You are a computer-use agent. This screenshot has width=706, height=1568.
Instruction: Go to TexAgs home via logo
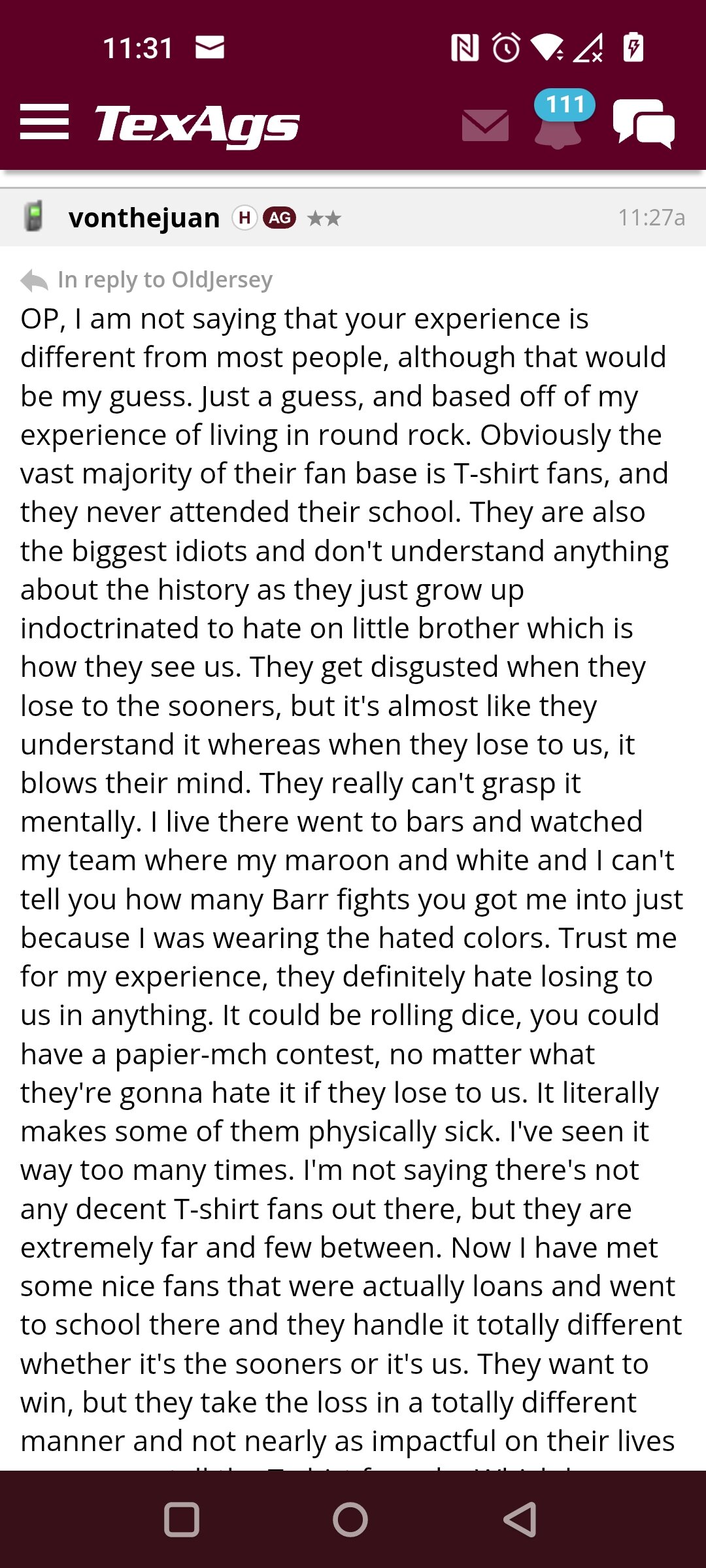click(x=197, y=125)
